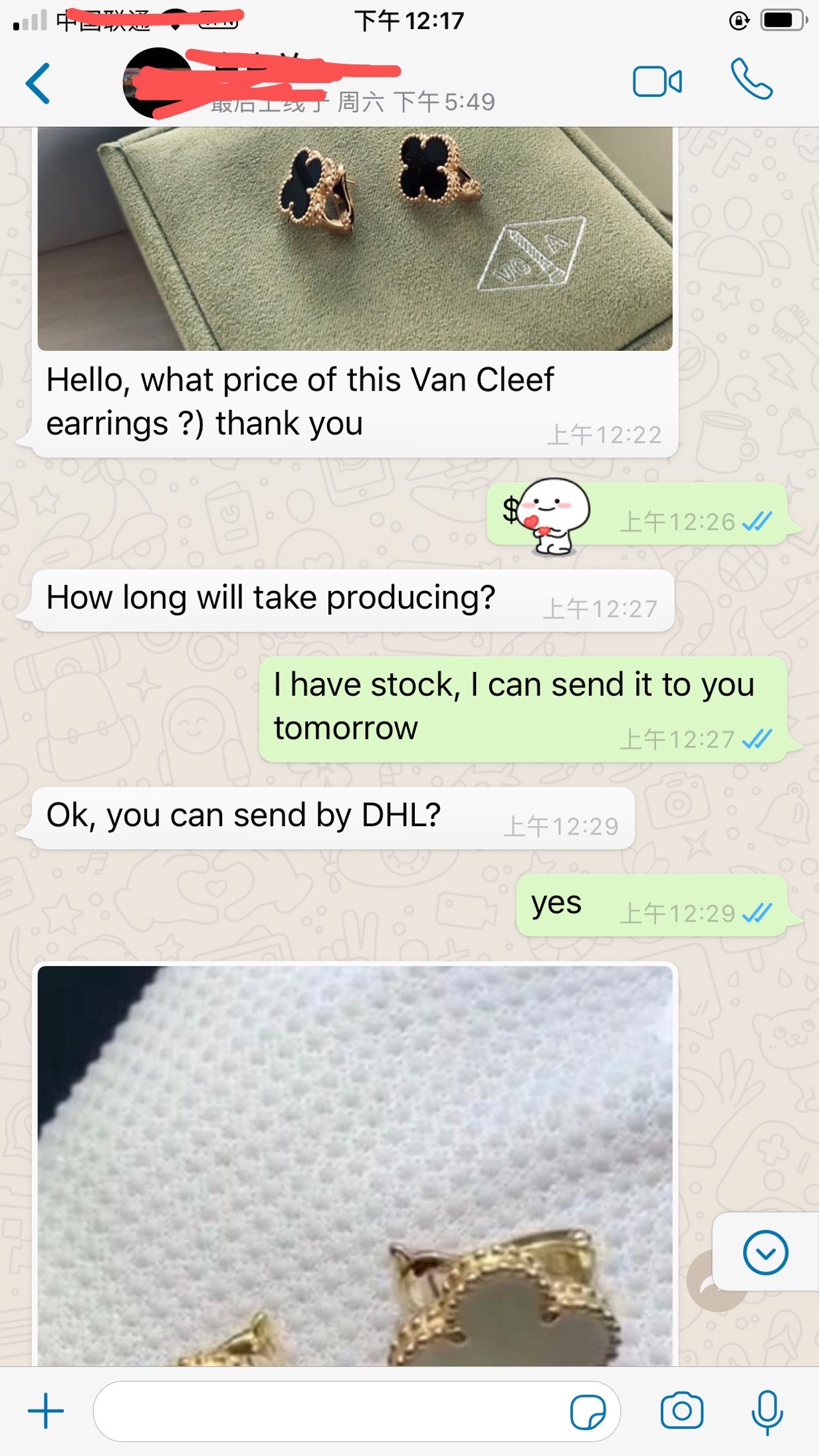Go back to the chat list

pyautogui.click(x=38, y=84)
